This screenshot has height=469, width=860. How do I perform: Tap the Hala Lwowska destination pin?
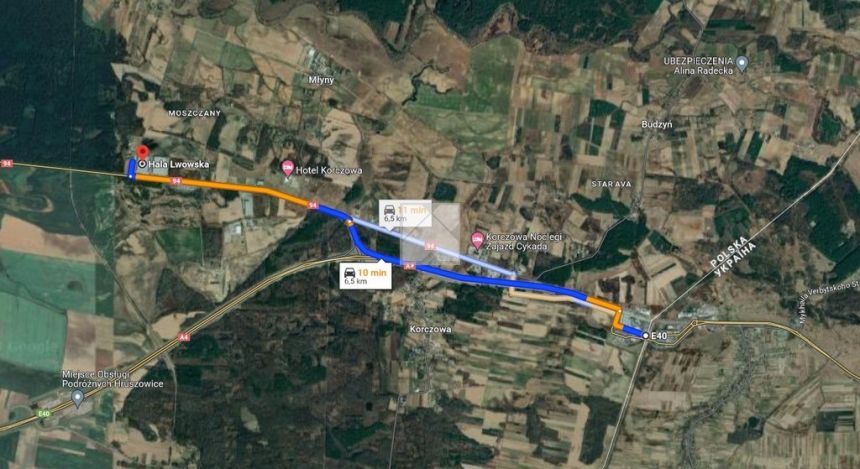click(142, 154)
